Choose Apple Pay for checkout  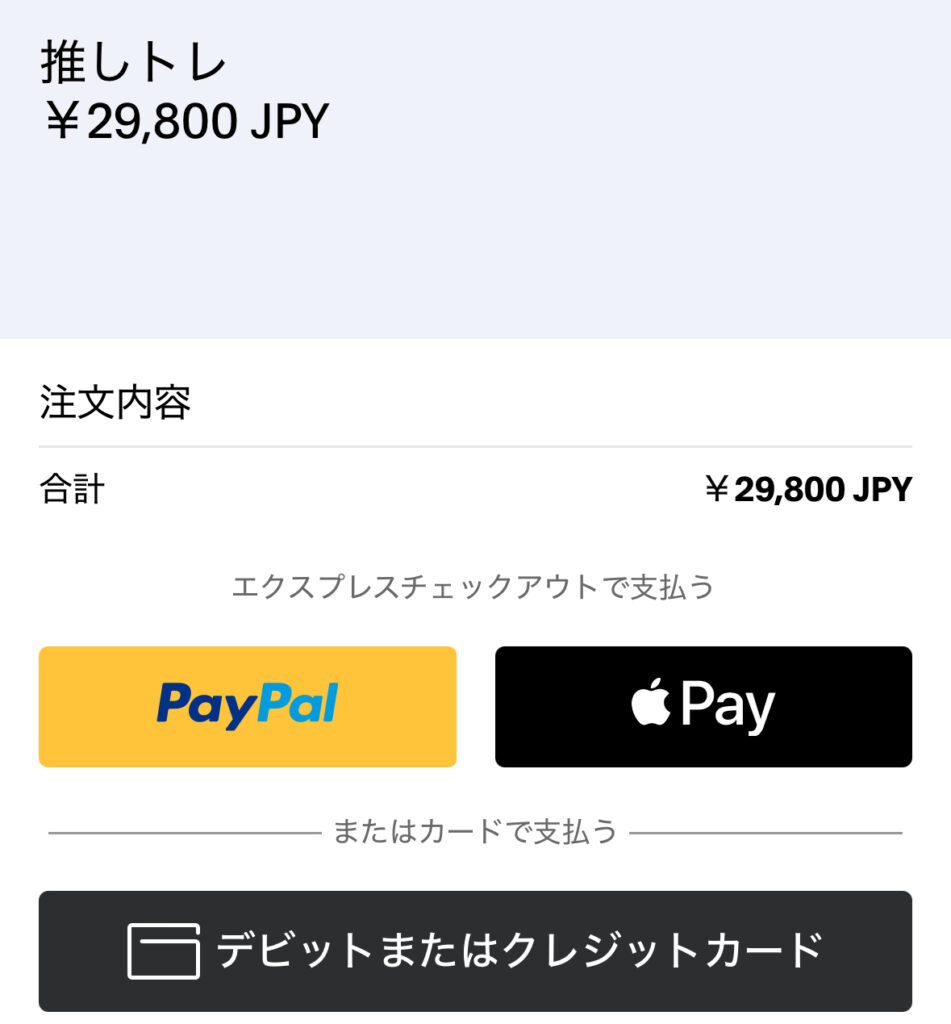point(703,707)
